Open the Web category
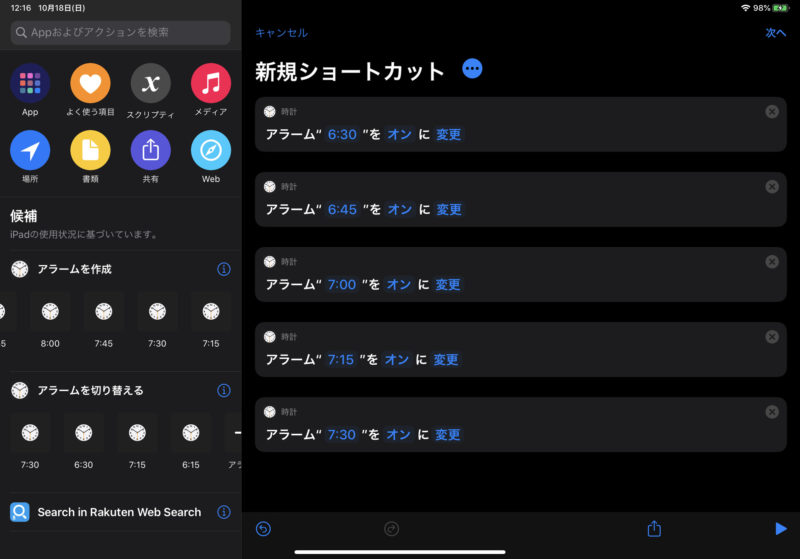 211,150
